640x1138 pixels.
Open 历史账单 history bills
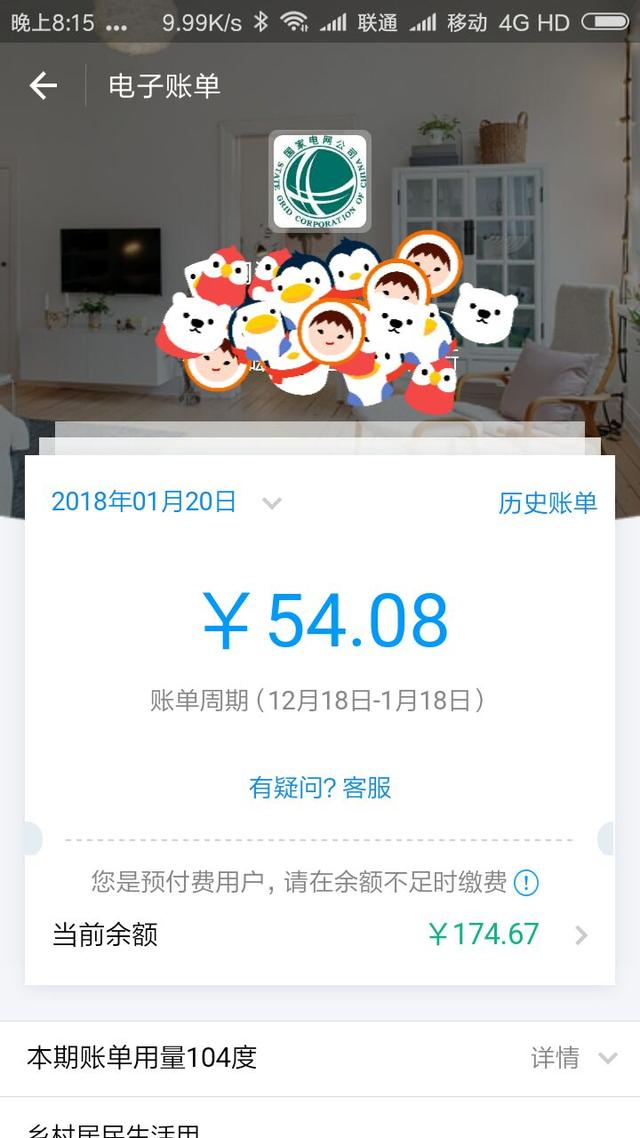coord(548,502)
